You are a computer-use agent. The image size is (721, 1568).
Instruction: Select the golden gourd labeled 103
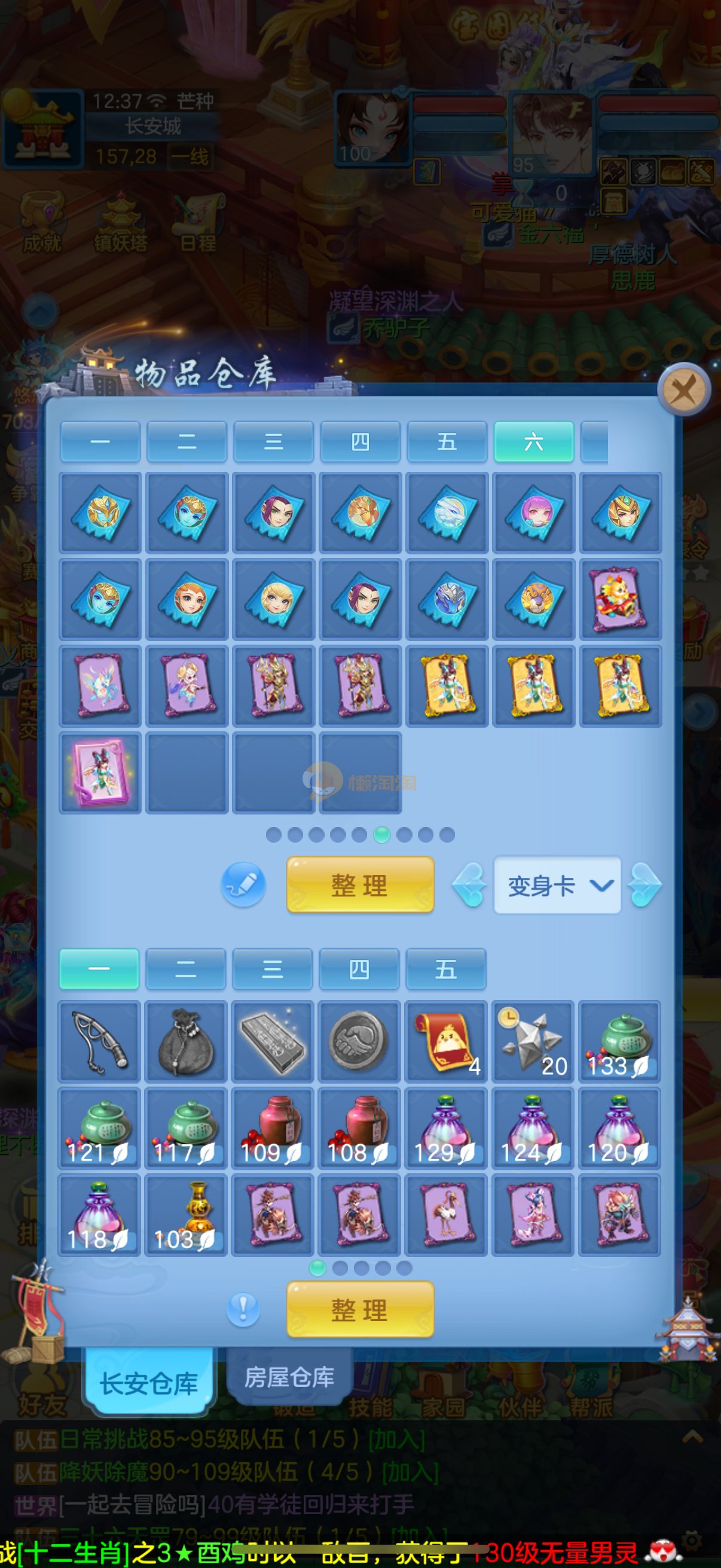pyautogui.click(x=186, y=1215)
